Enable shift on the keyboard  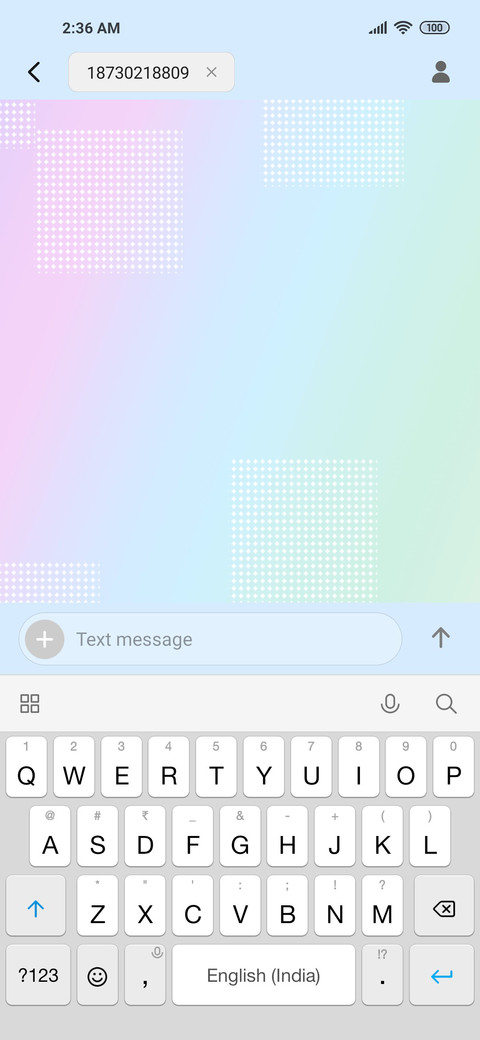point(36,905)
